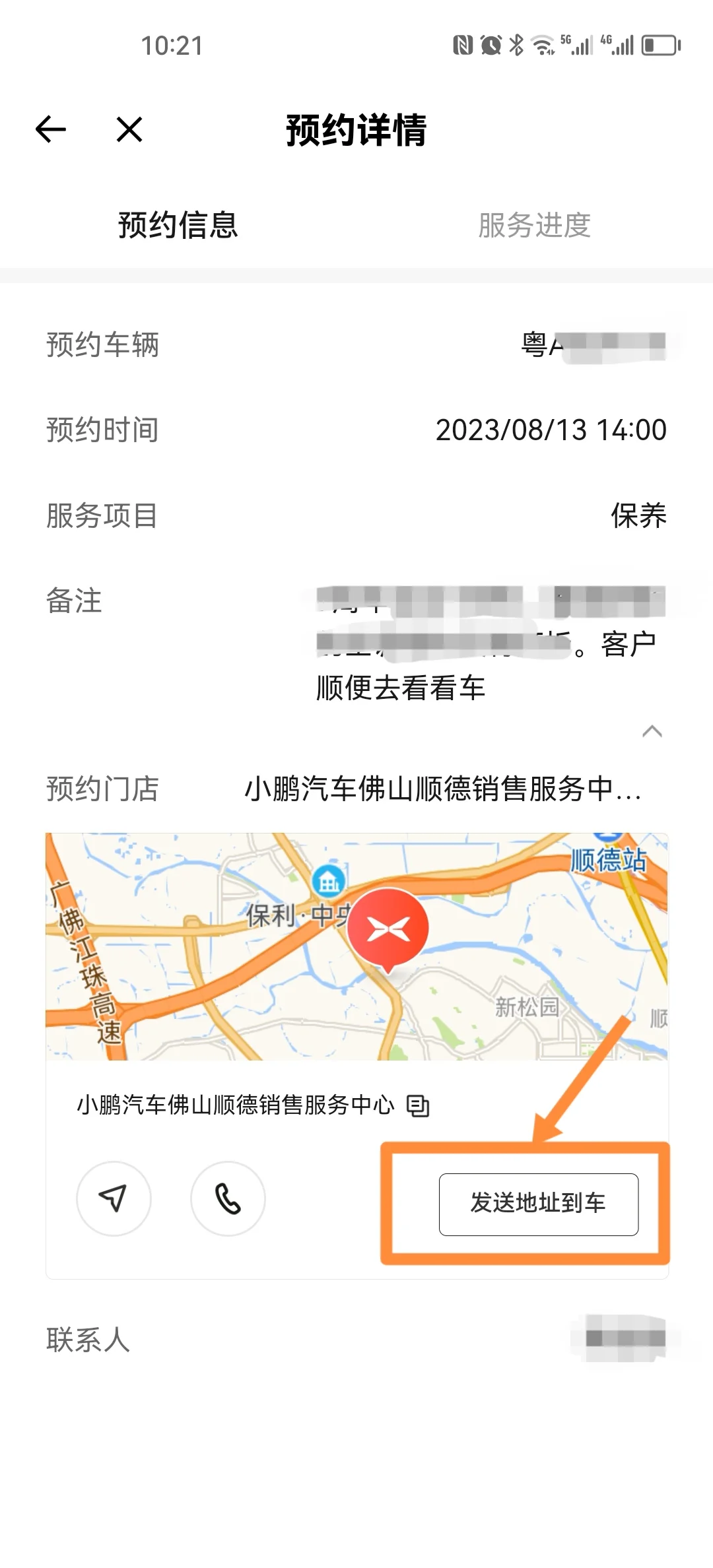Collapse the 备注 section with the chevron
The width and height of the screenshot is (713, 1568).
tap(652, 731)
